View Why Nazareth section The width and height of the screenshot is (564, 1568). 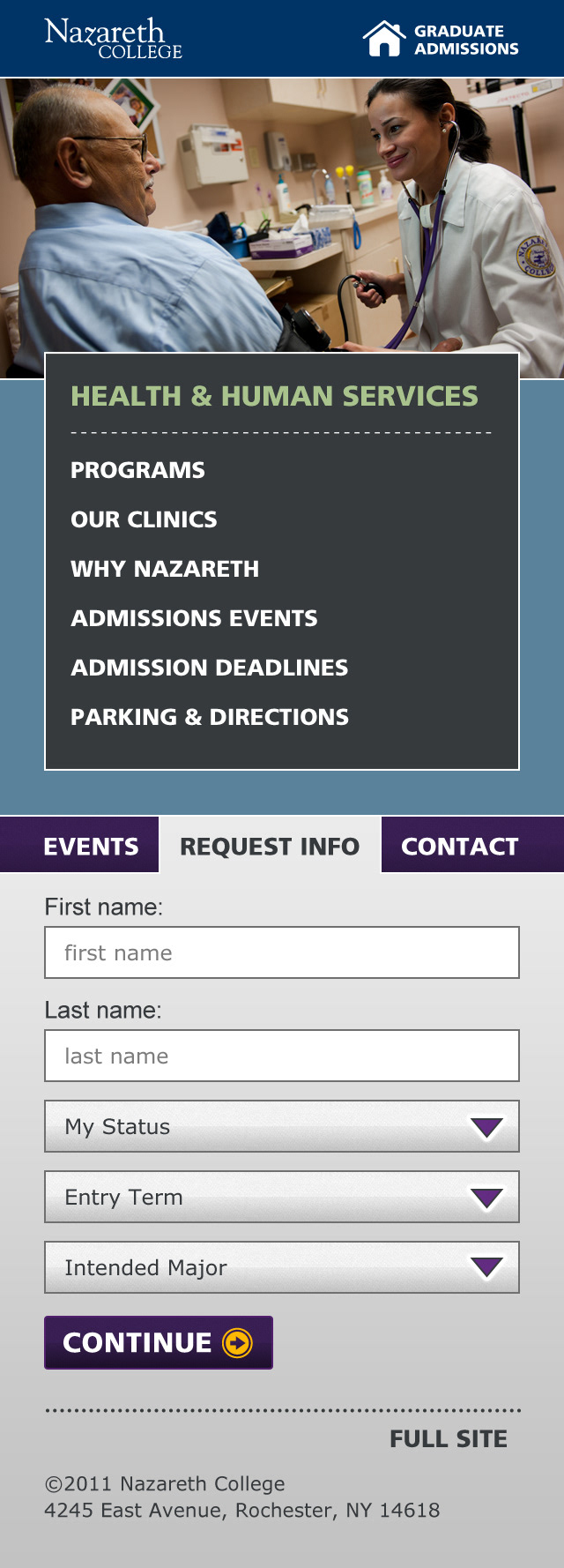(165, 569)
